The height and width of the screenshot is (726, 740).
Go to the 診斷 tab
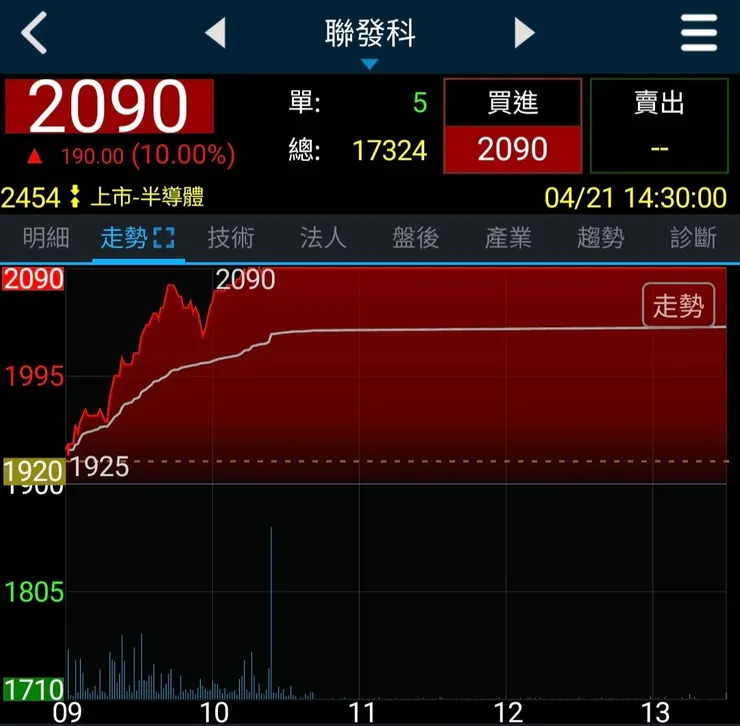pyautogui.click(x=693, y=238)
